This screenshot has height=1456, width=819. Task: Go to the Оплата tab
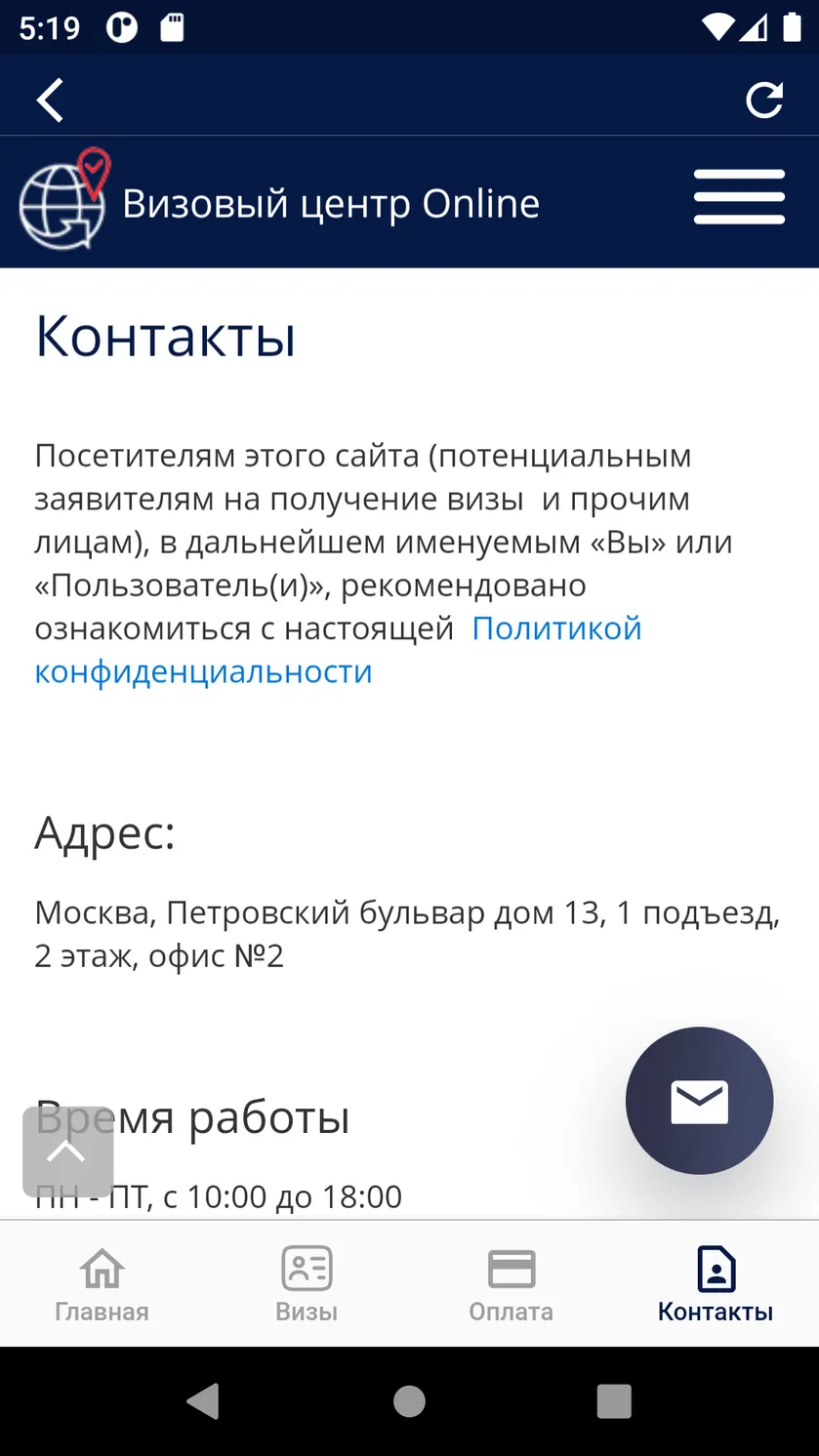[512, 1284]
